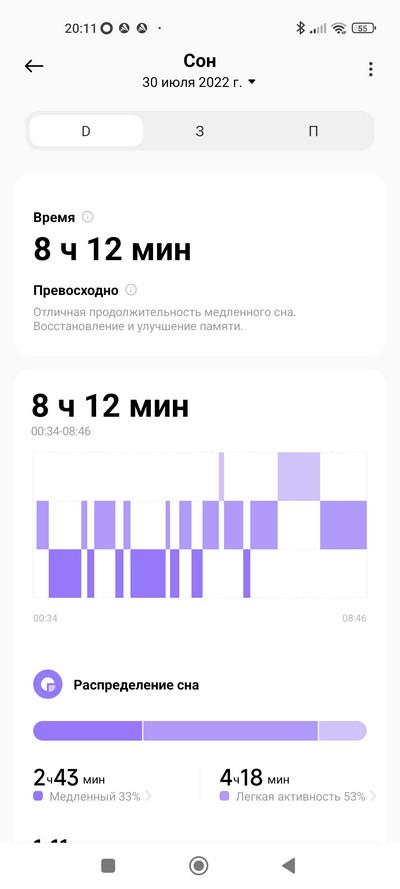Switch to the П tab
Screen dimensions: 400x889
coord(313,131)
